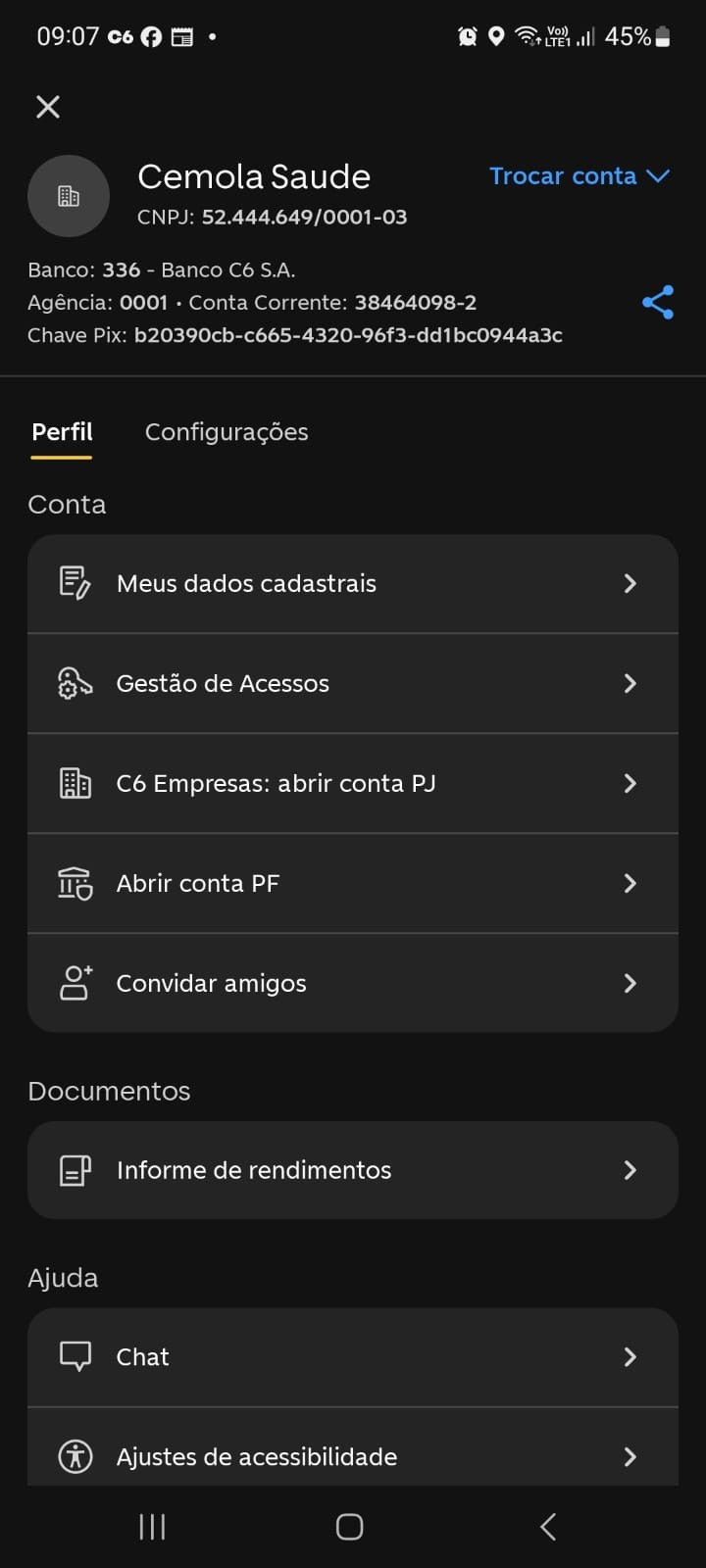Open Ajustes de acessibilidade
706x1568 pixels.
coord(353,1456)
